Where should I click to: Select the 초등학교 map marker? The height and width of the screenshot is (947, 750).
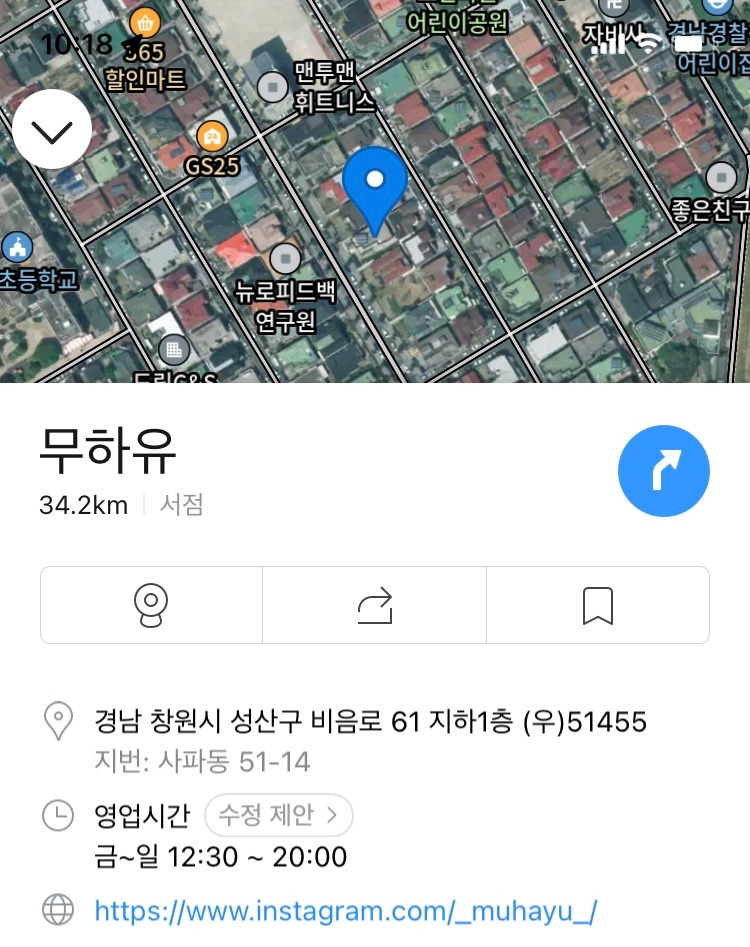[x=17, y=247]
